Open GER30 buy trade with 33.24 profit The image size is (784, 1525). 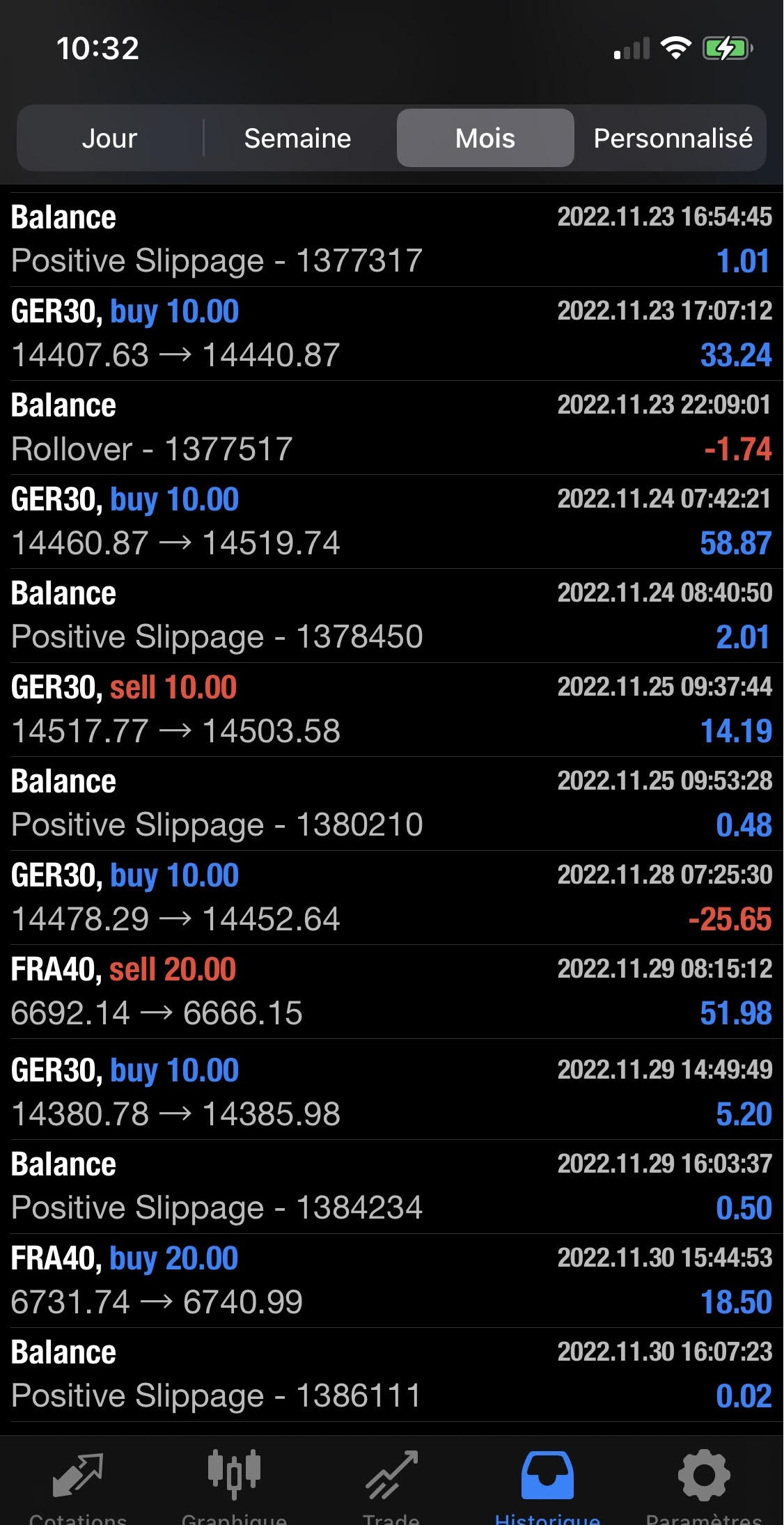click(x=391, y=334)
